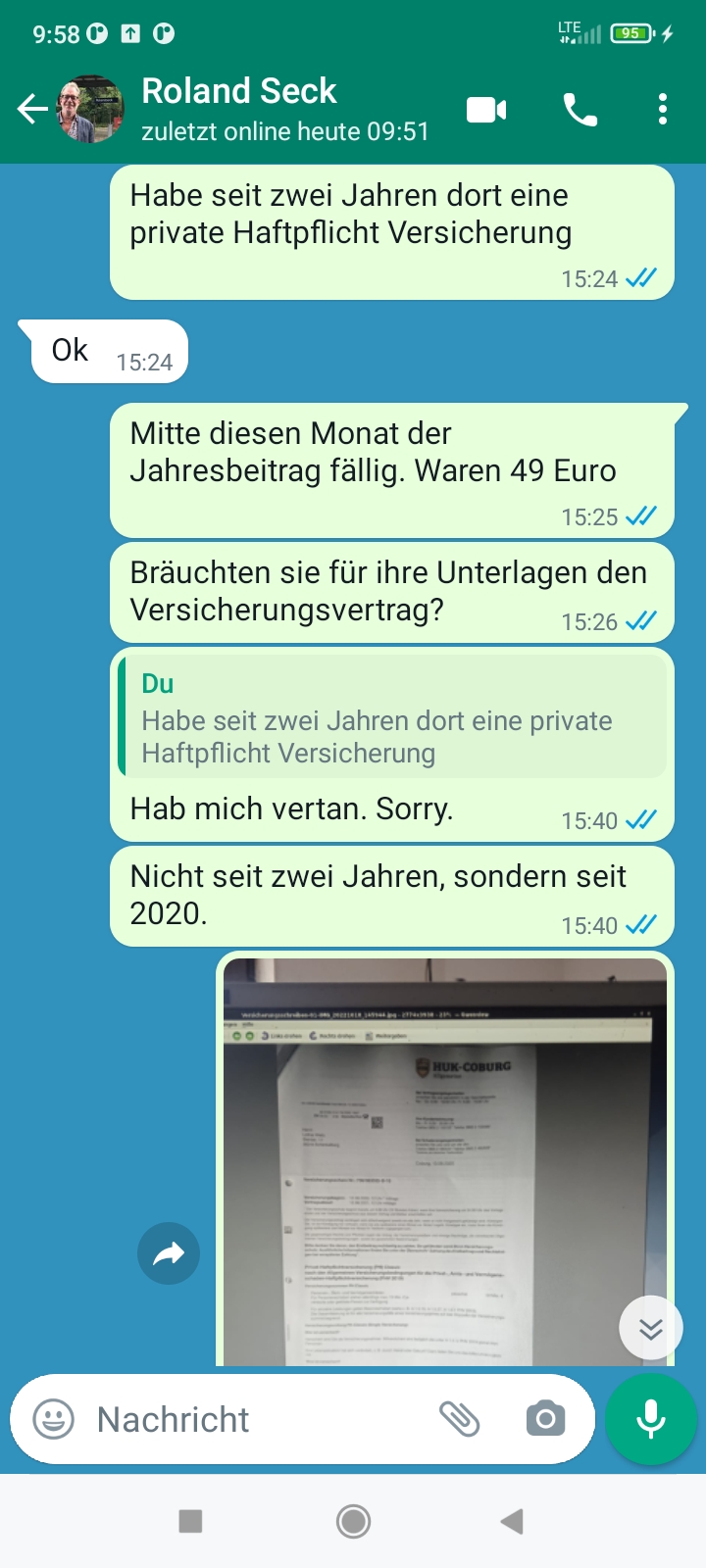Open the emoji picker
The width and height of the screenshot is (706, 1568).
(x=54, y=1419)
